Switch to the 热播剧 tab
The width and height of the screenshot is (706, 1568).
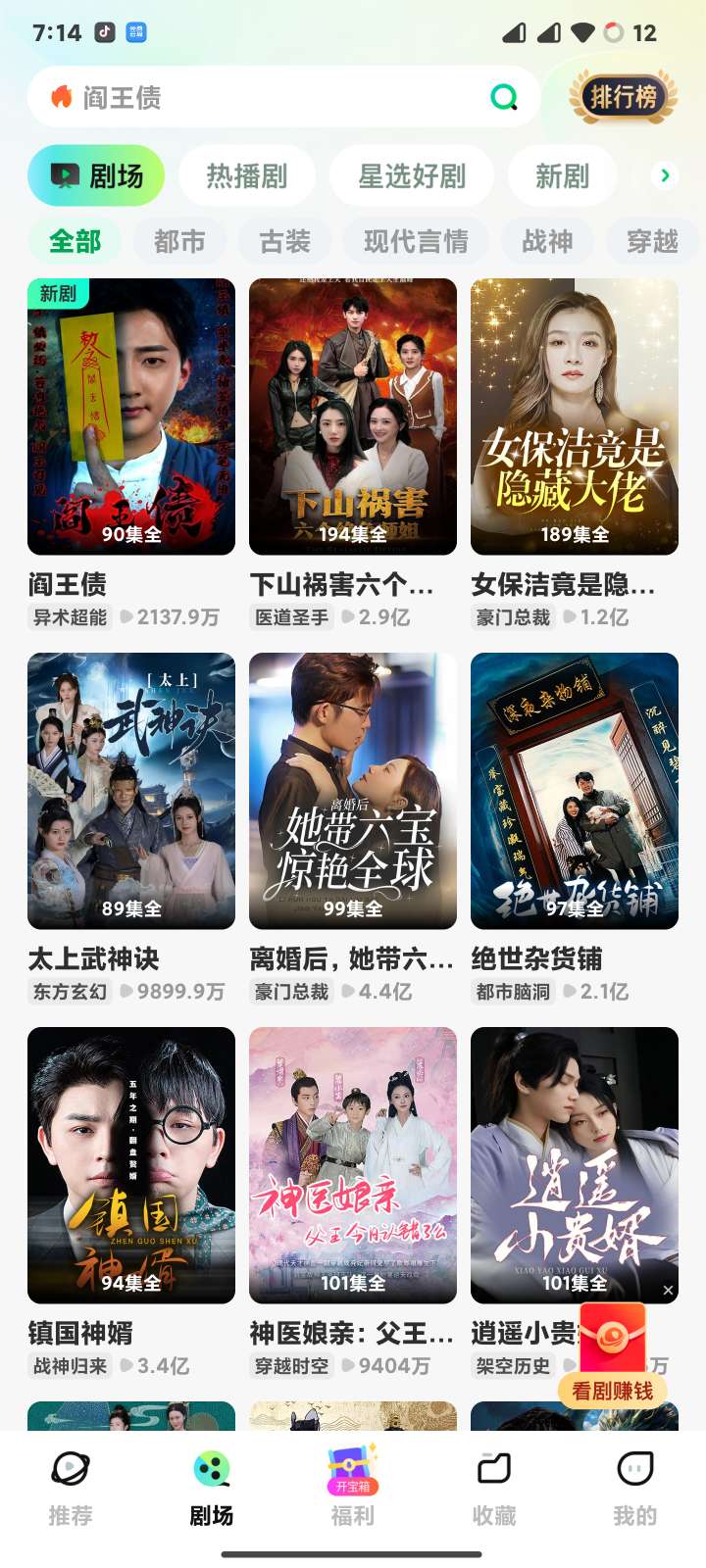pyautogui.click(x=246, y=176)
